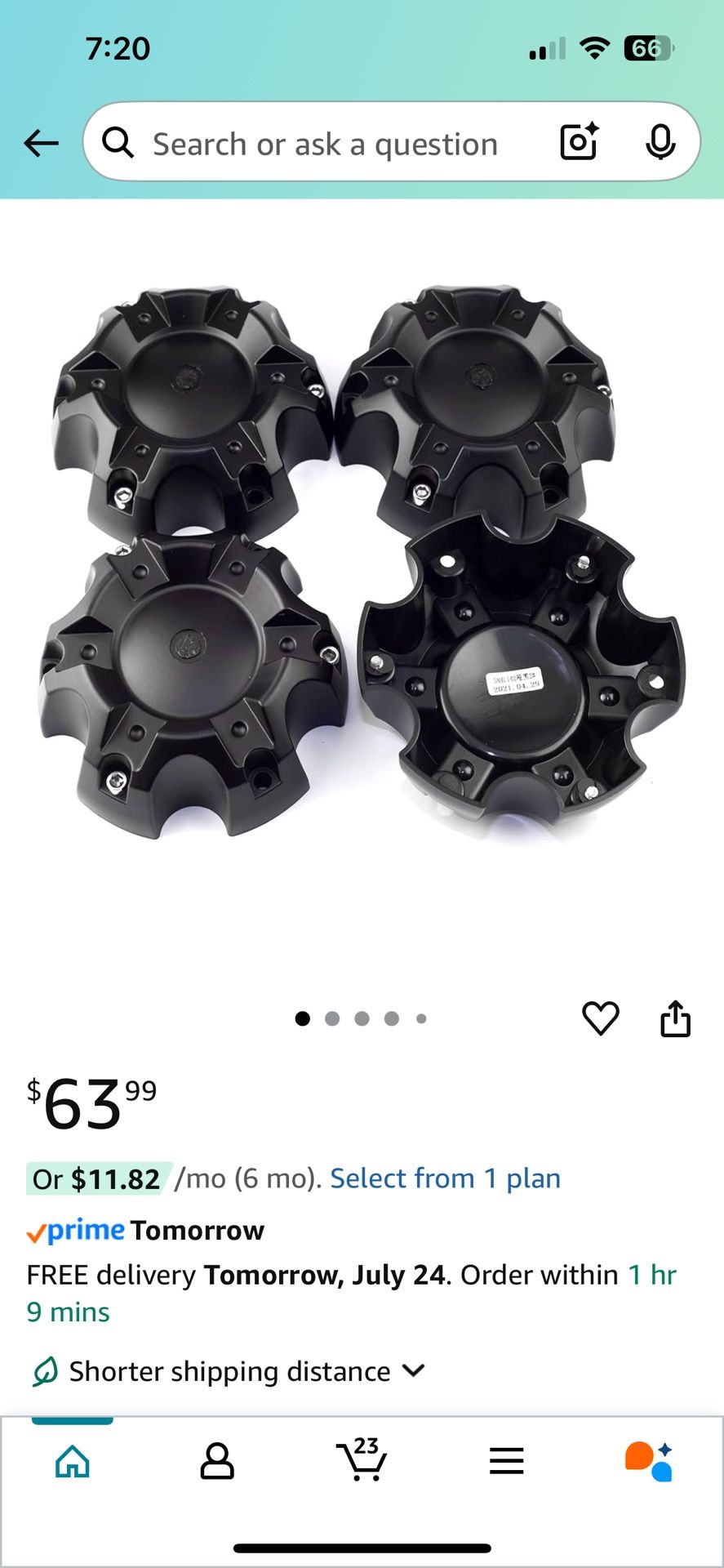Tap the search bar to ask a question
The width and height of the screenshot is (724, 1568).
(326, 142)
